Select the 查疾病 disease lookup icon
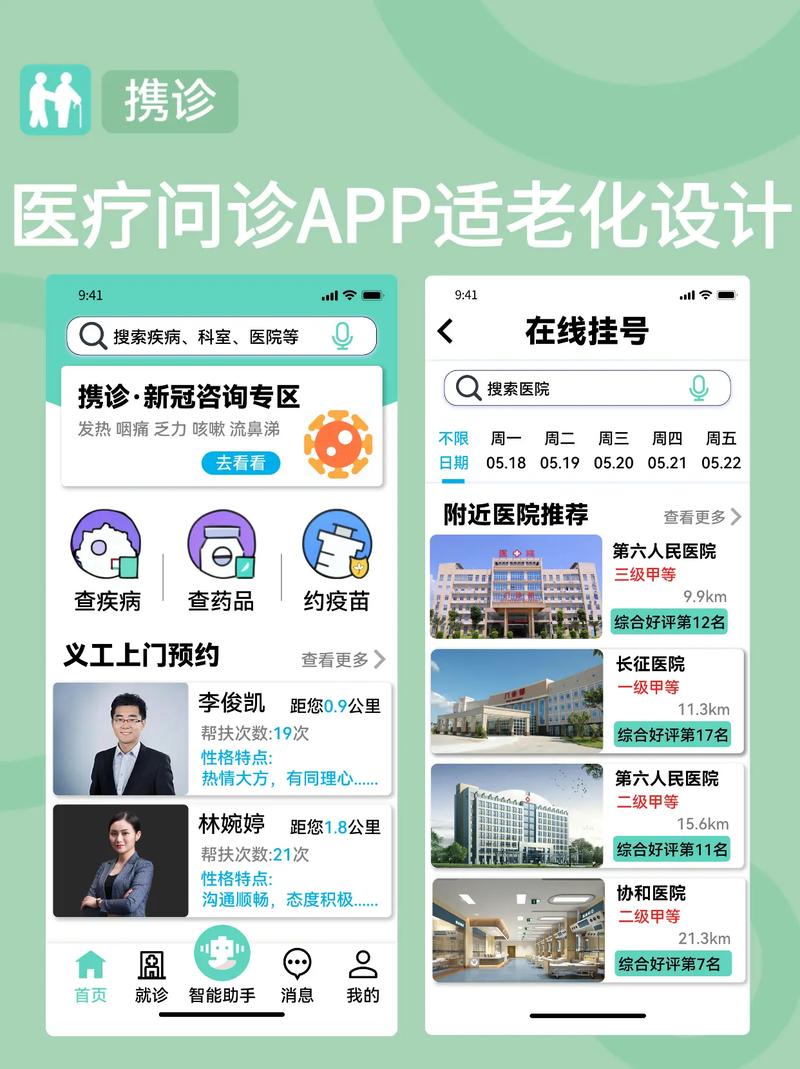800x1069 pixels. [x=103, y=553]
